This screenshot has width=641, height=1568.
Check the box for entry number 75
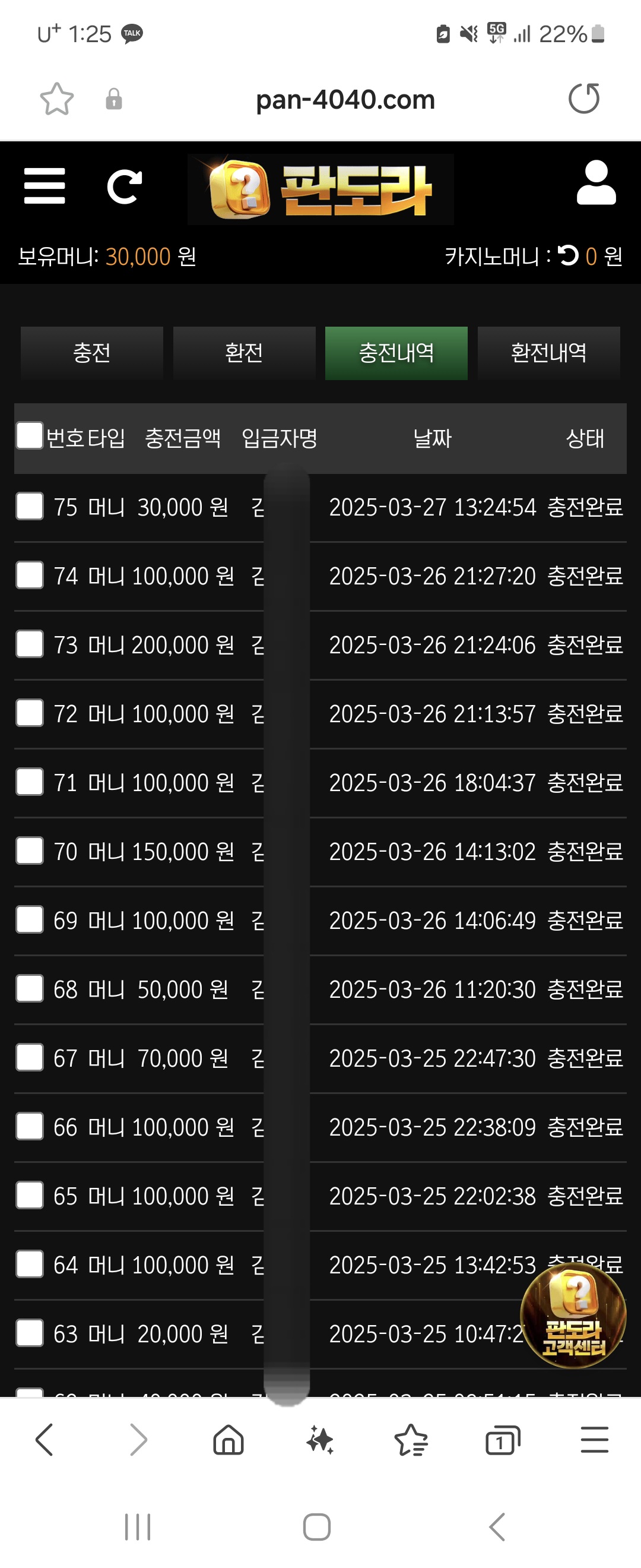(30, 507)
